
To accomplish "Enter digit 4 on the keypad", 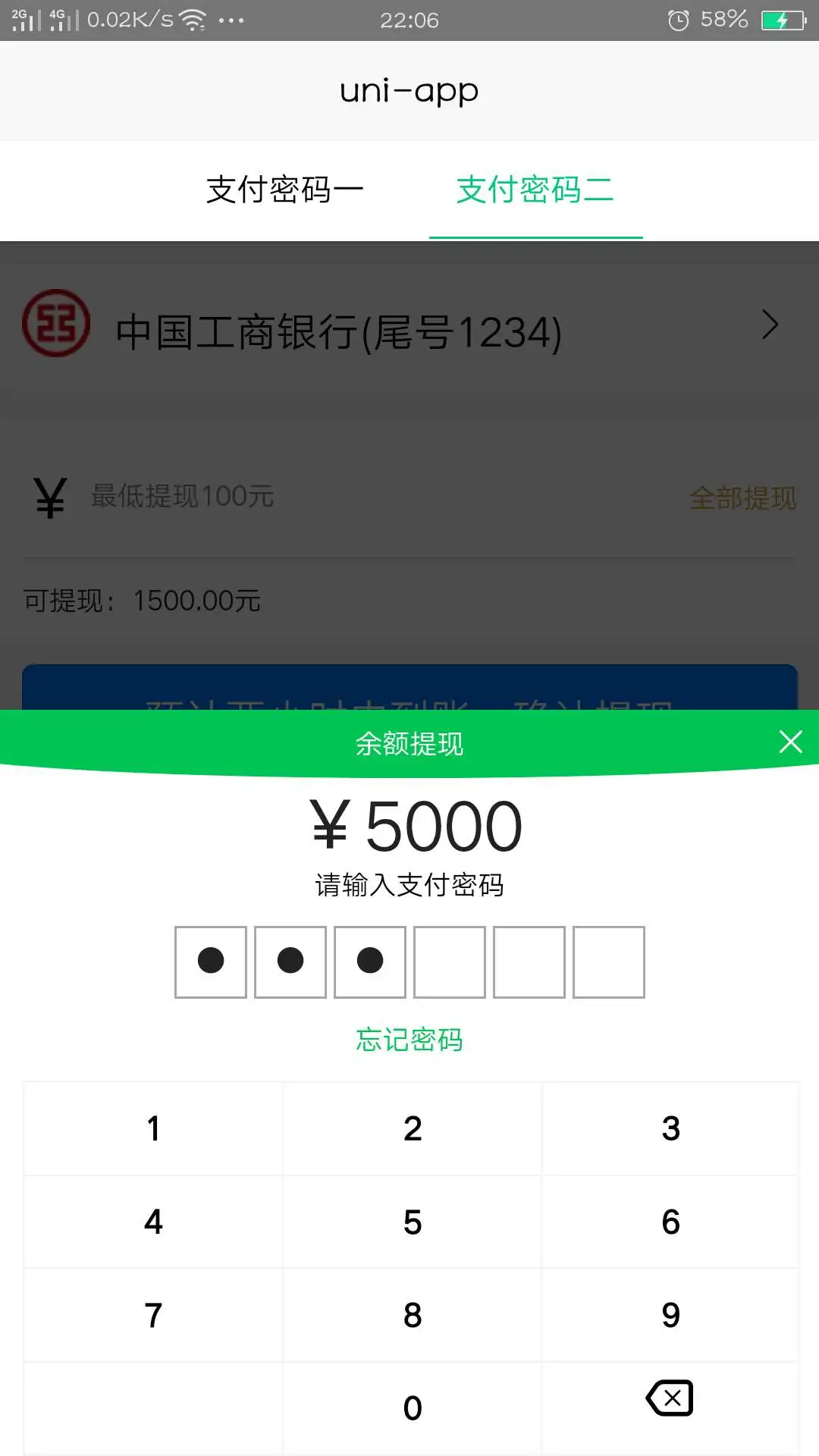I will tap(153, 1222).
